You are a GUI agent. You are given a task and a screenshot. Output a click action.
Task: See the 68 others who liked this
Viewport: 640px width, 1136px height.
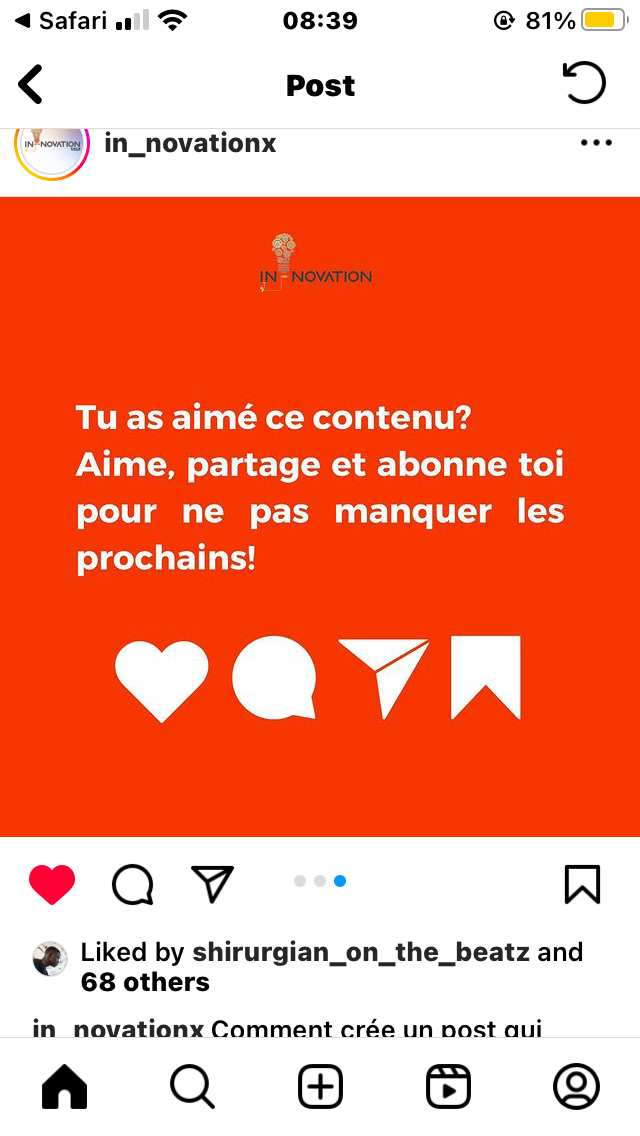point(145,982)
